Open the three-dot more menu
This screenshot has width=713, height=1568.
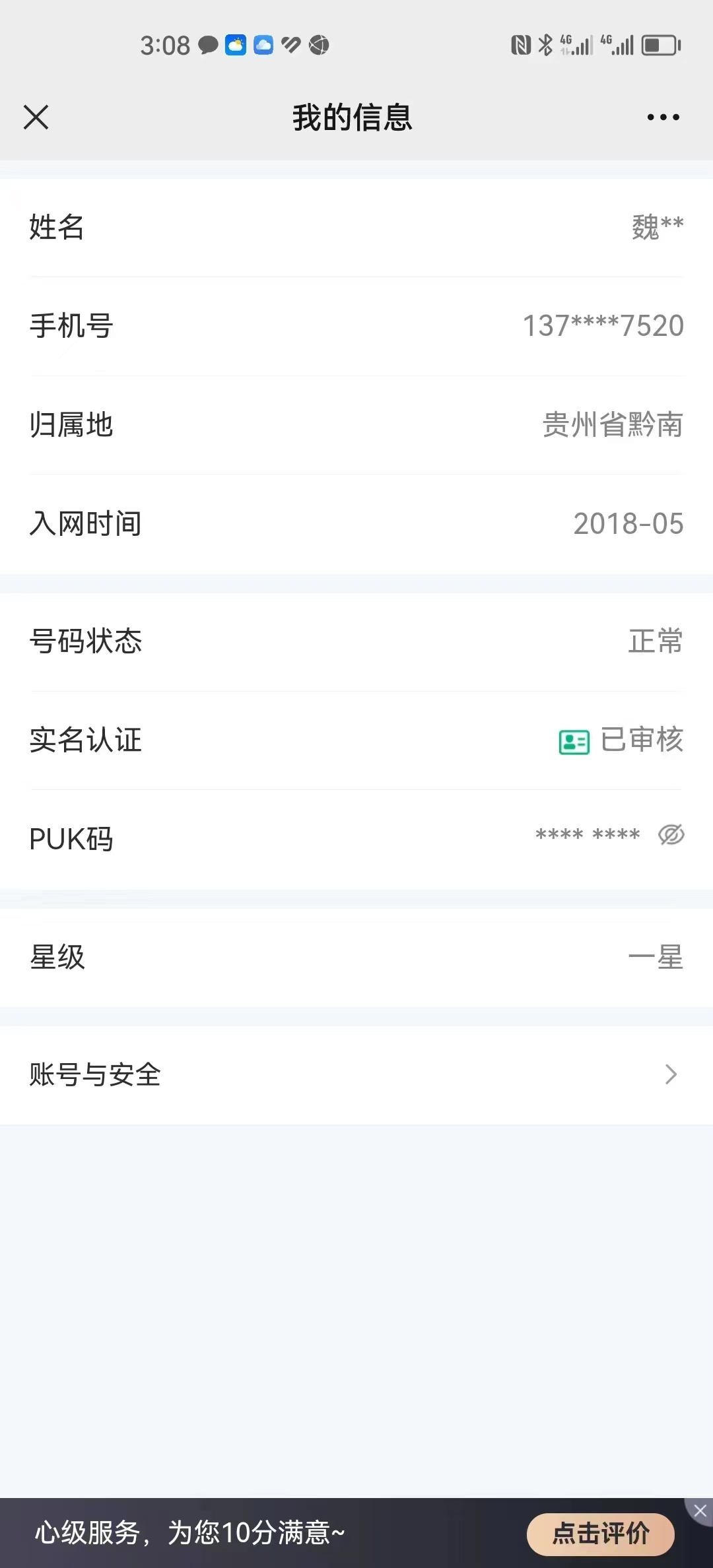click(x=663, y=117)
